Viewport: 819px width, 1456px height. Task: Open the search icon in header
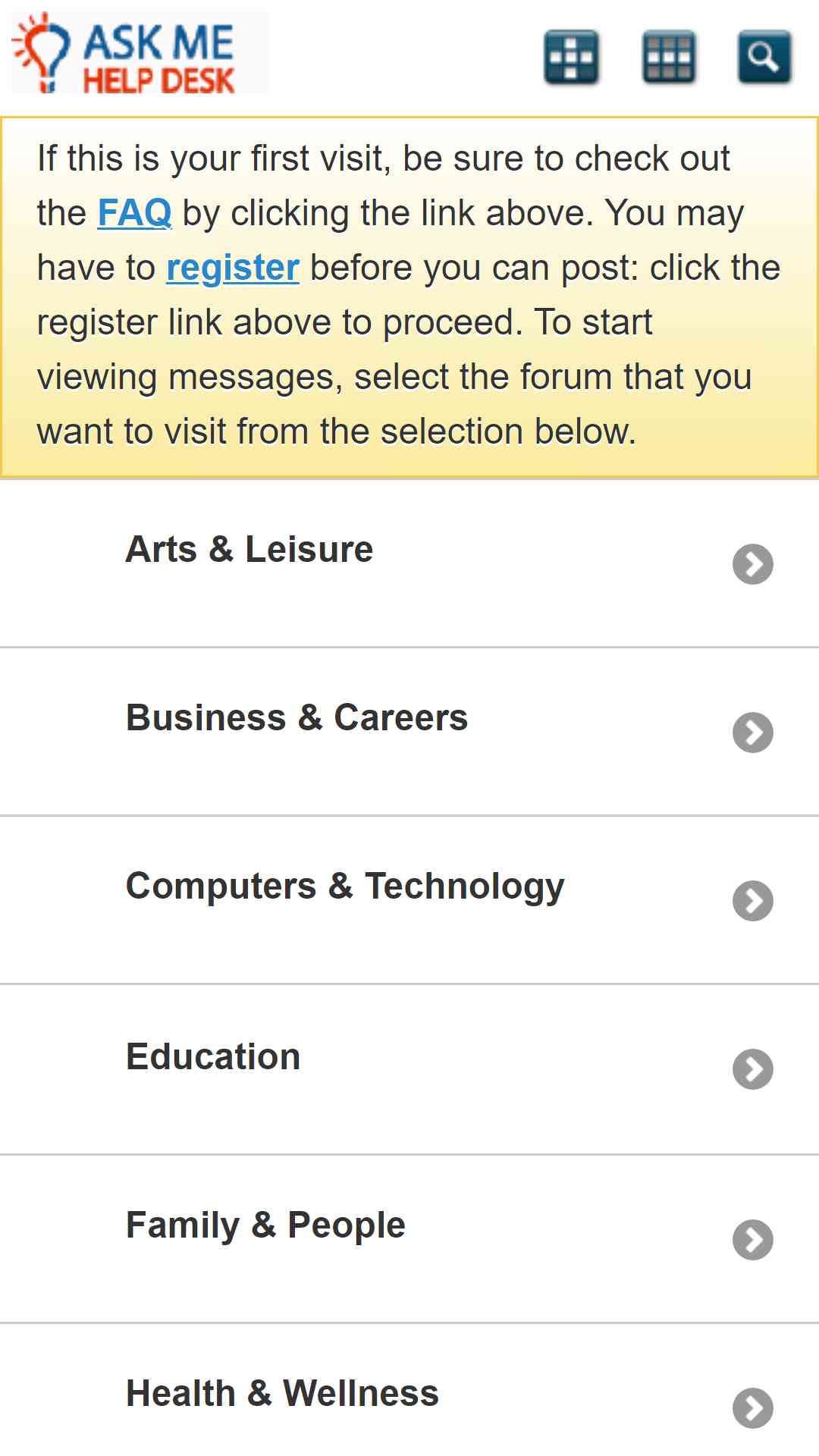[x=764, y=57]
